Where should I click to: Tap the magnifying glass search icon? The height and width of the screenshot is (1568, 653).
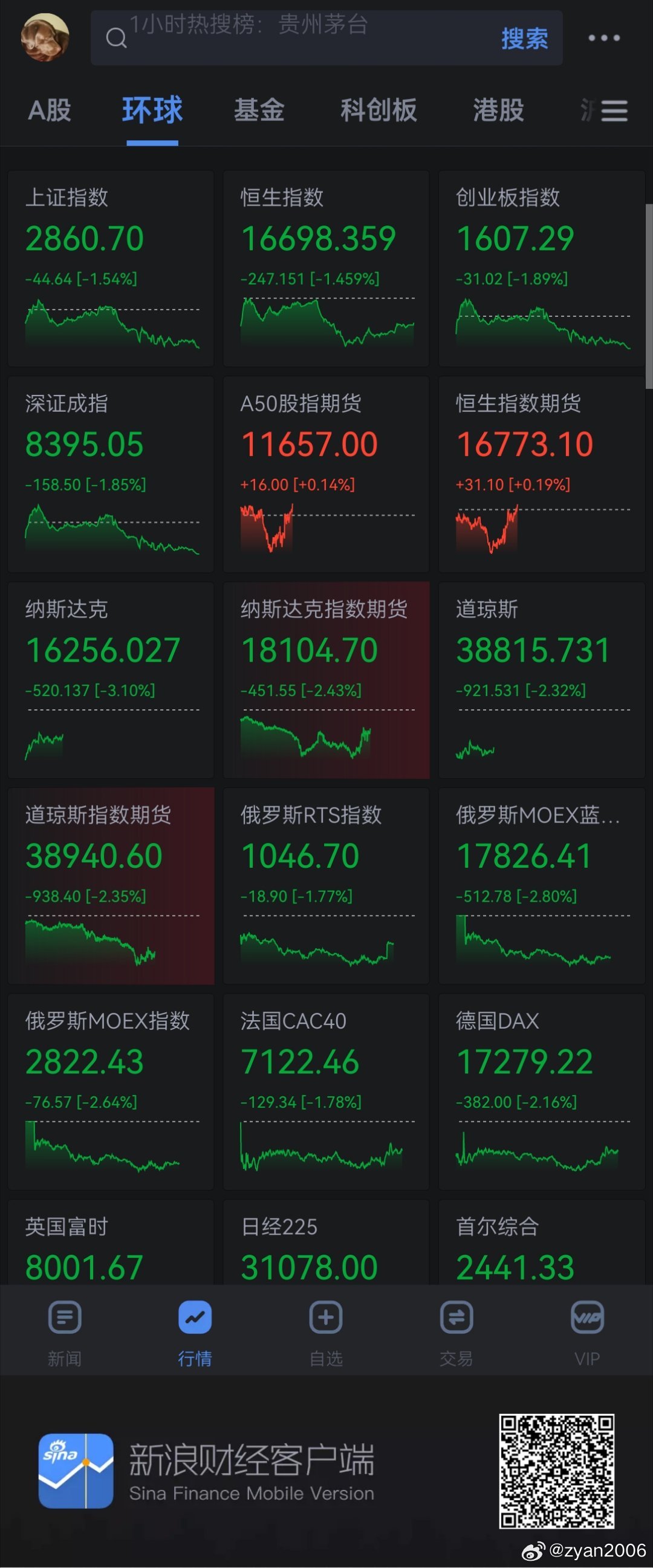(x=117, y=37)
